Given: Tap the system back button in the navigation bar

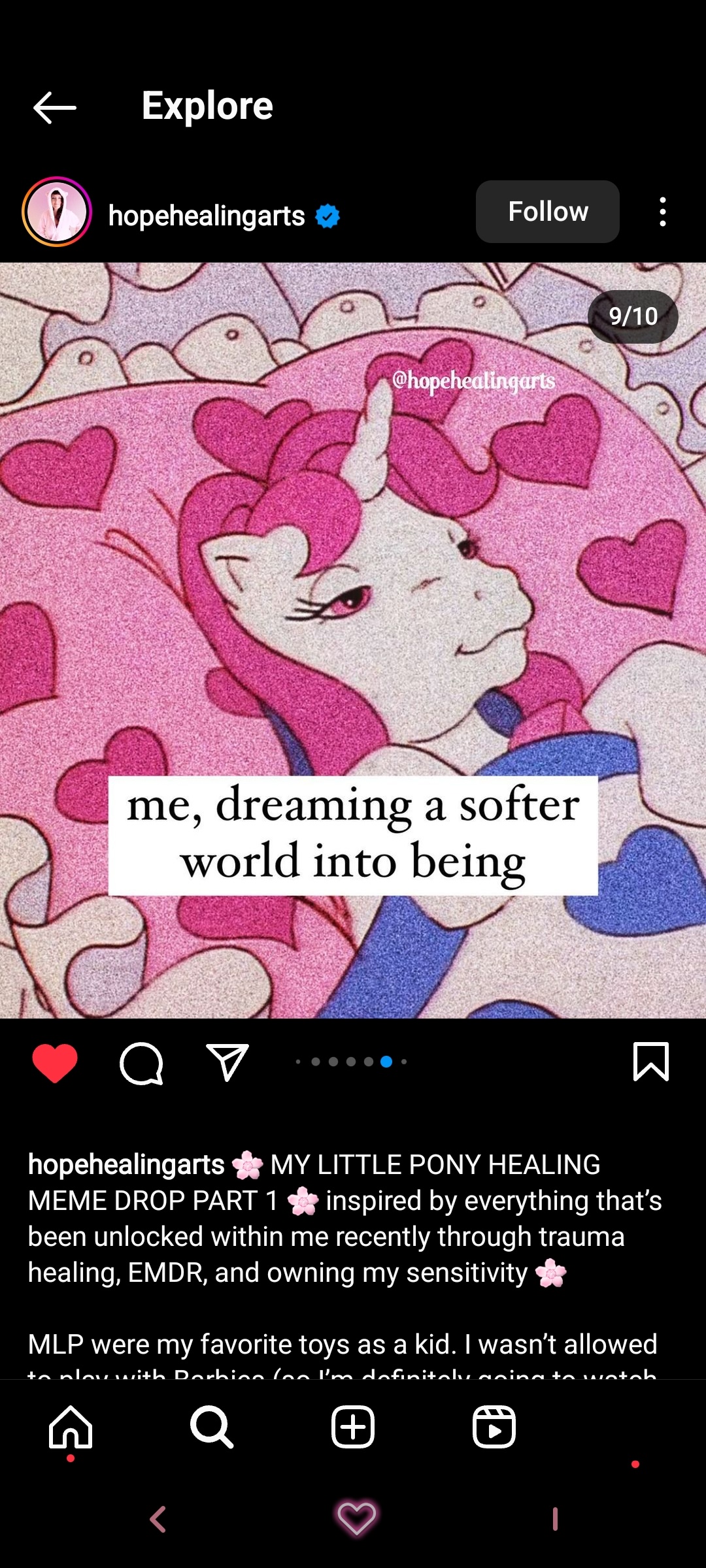Looking at the screenshot, I should pos(158,1519).
